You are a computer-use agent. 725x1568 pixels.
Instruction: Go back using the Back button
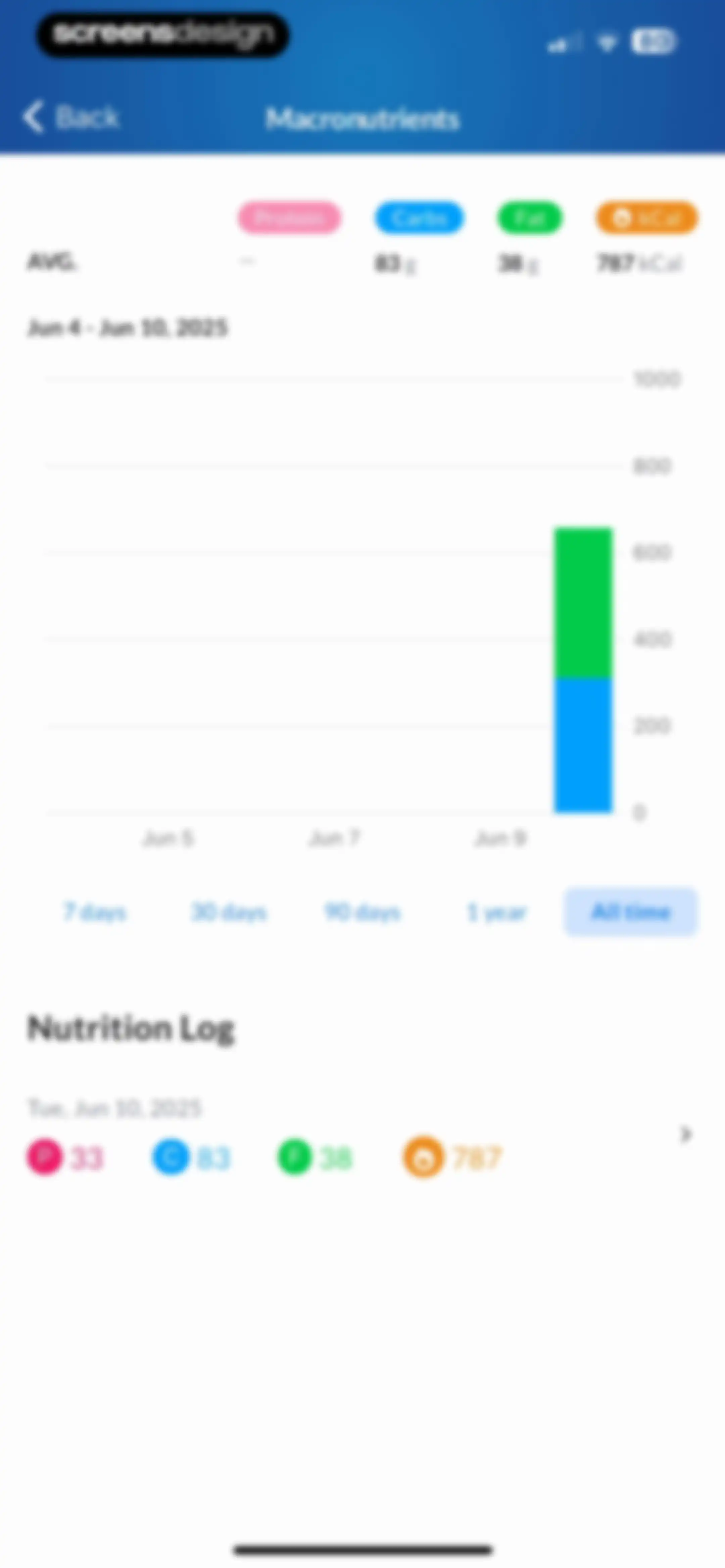pos(71,117)
